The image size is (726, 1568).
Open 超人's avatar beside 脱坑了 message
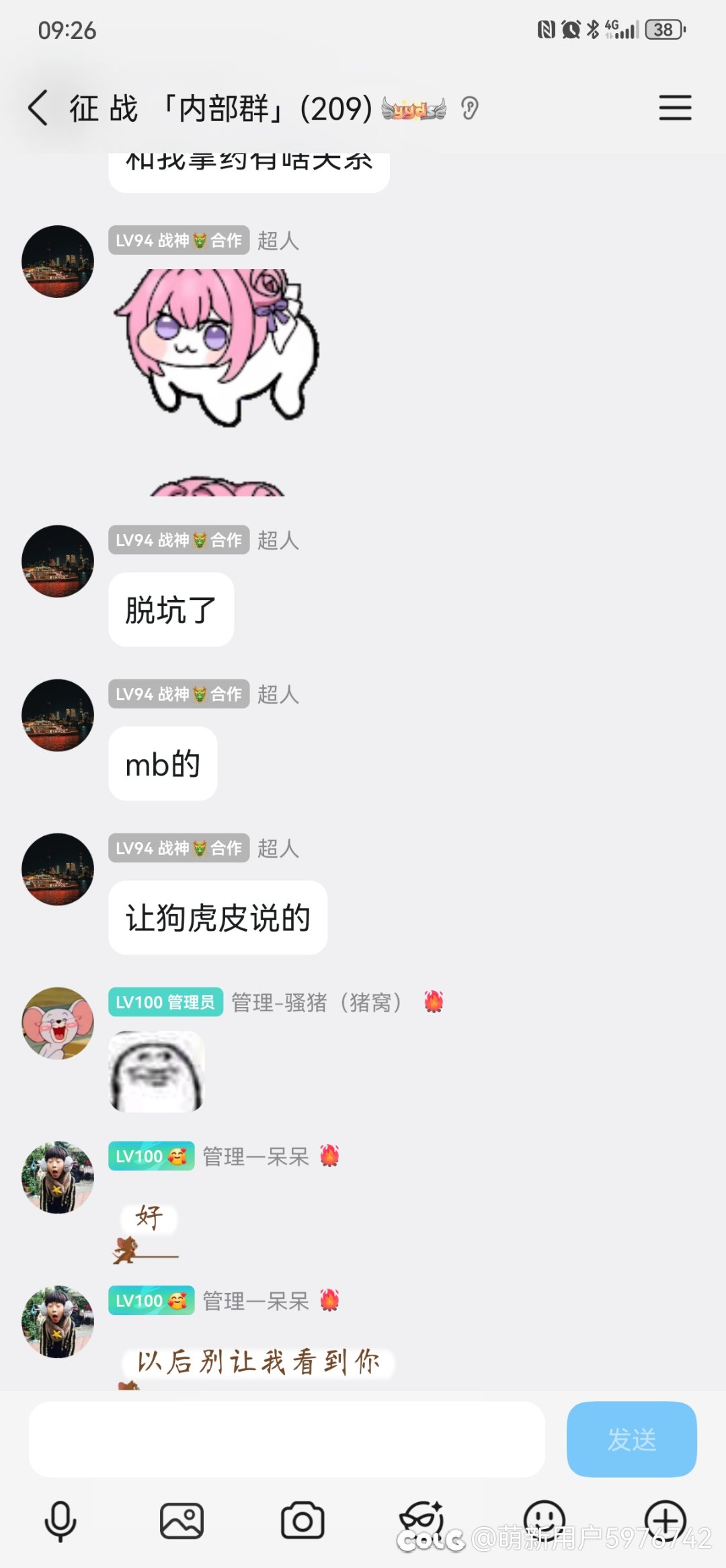tap(58, 561)
